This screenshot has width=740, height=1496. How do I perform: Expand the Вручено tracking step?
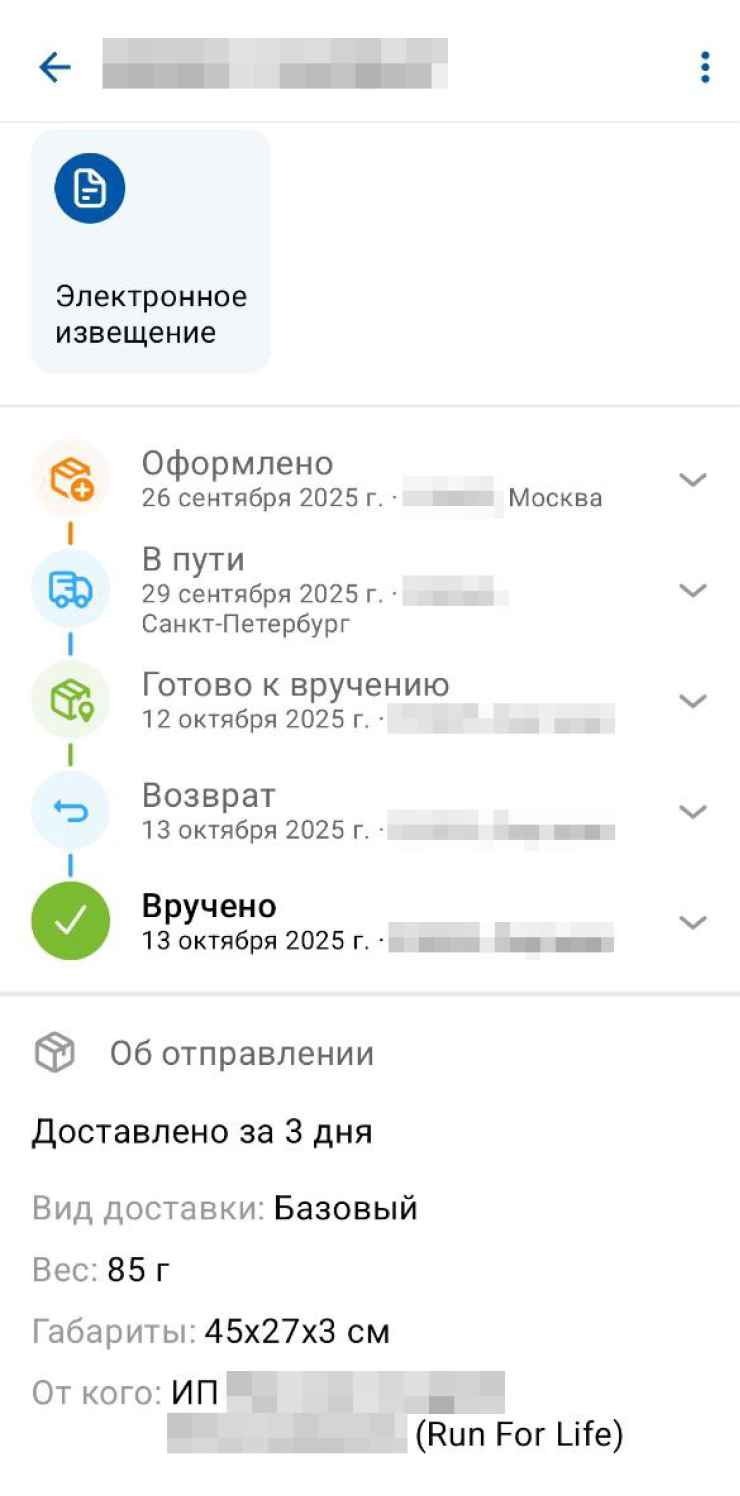click(693, 922)
